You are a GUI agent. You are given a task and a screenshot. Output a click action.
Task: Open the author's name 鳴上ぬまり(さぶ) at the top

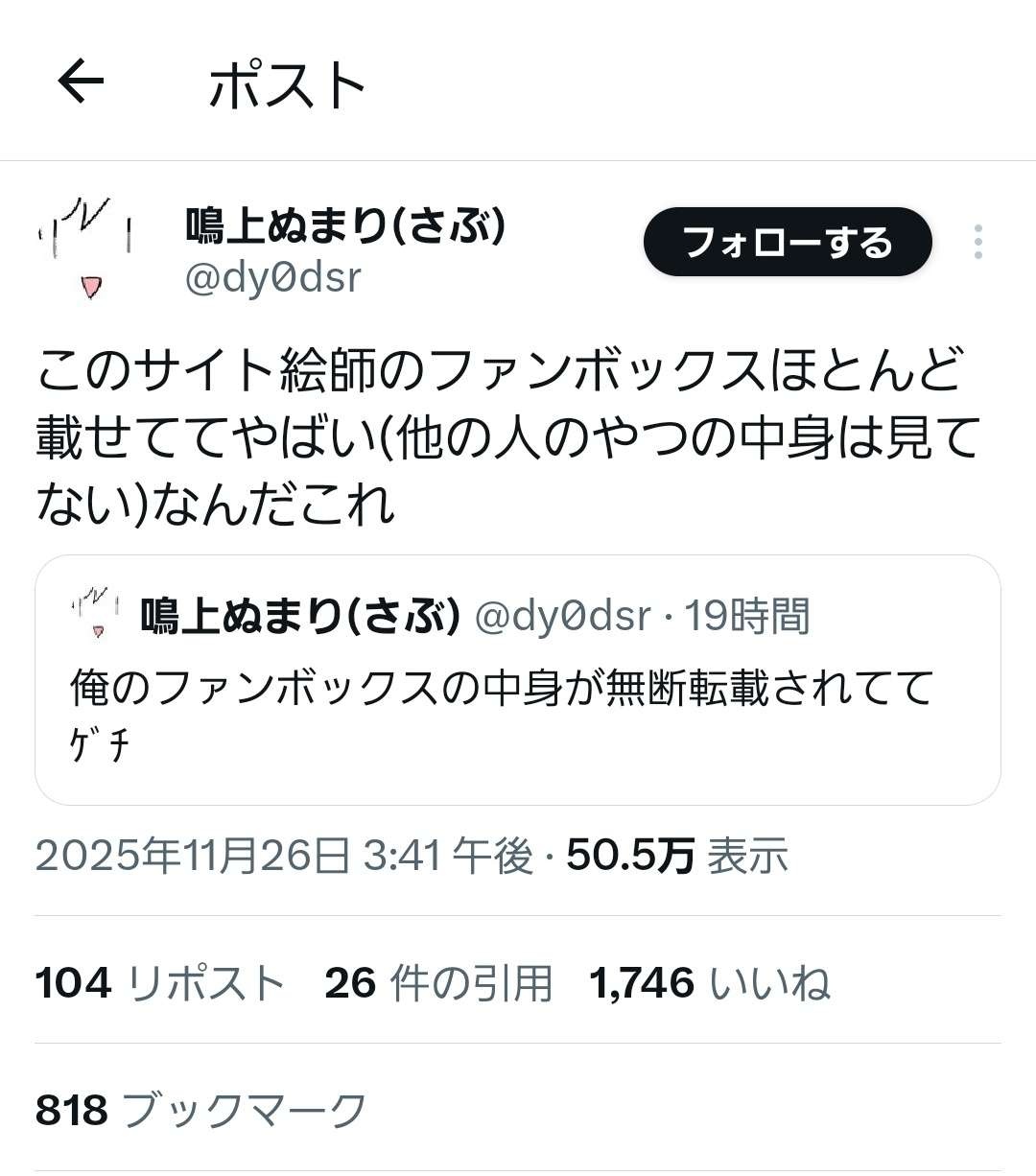(345, 226)
